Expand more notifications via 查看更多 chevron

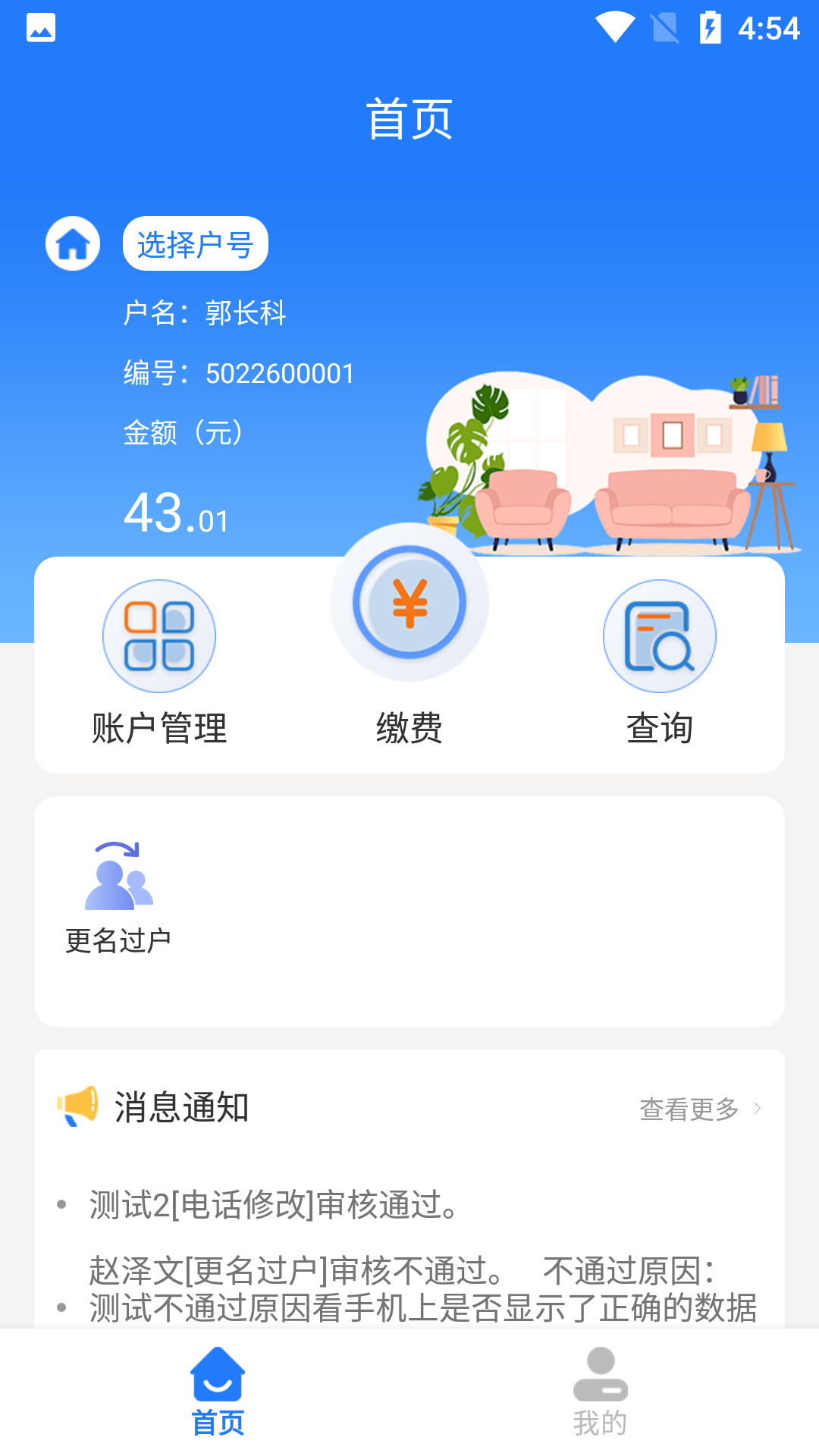coord(758,1108)
